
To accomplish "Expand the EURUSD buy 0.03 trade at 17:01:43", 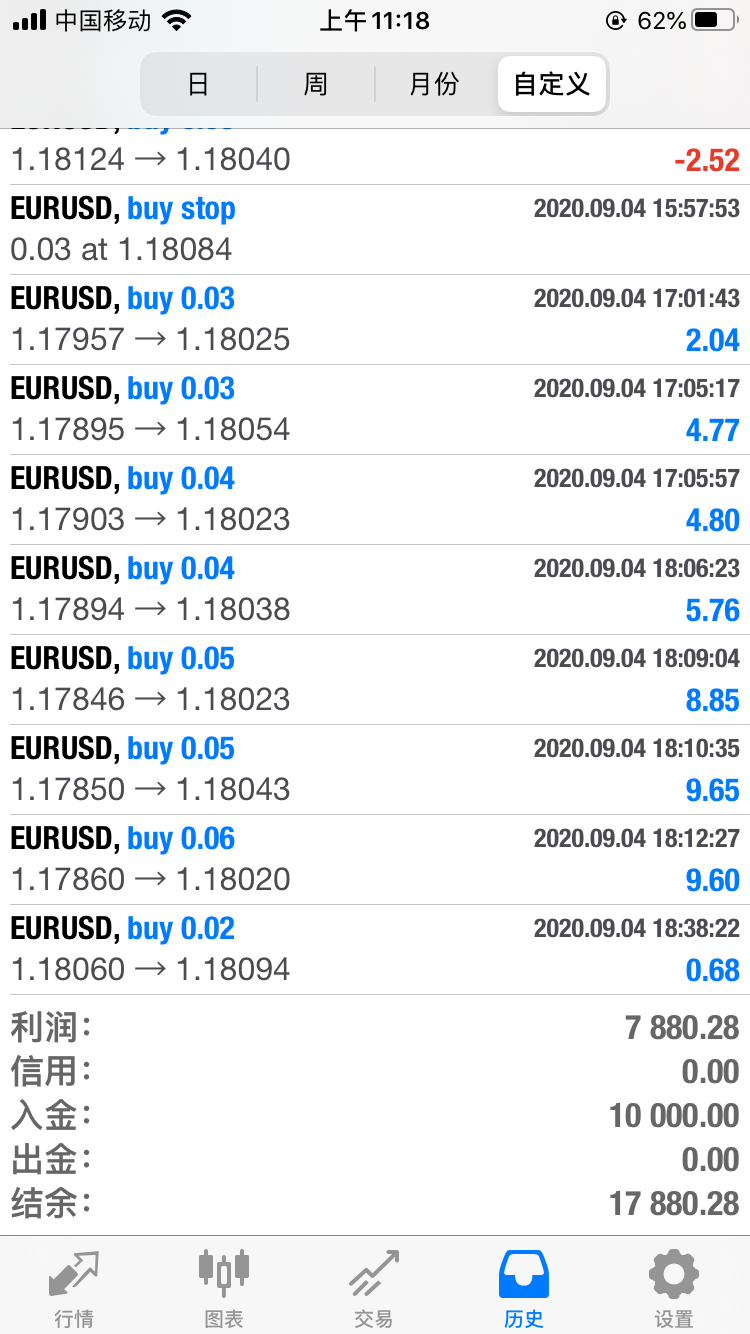I will pos(375,319).
